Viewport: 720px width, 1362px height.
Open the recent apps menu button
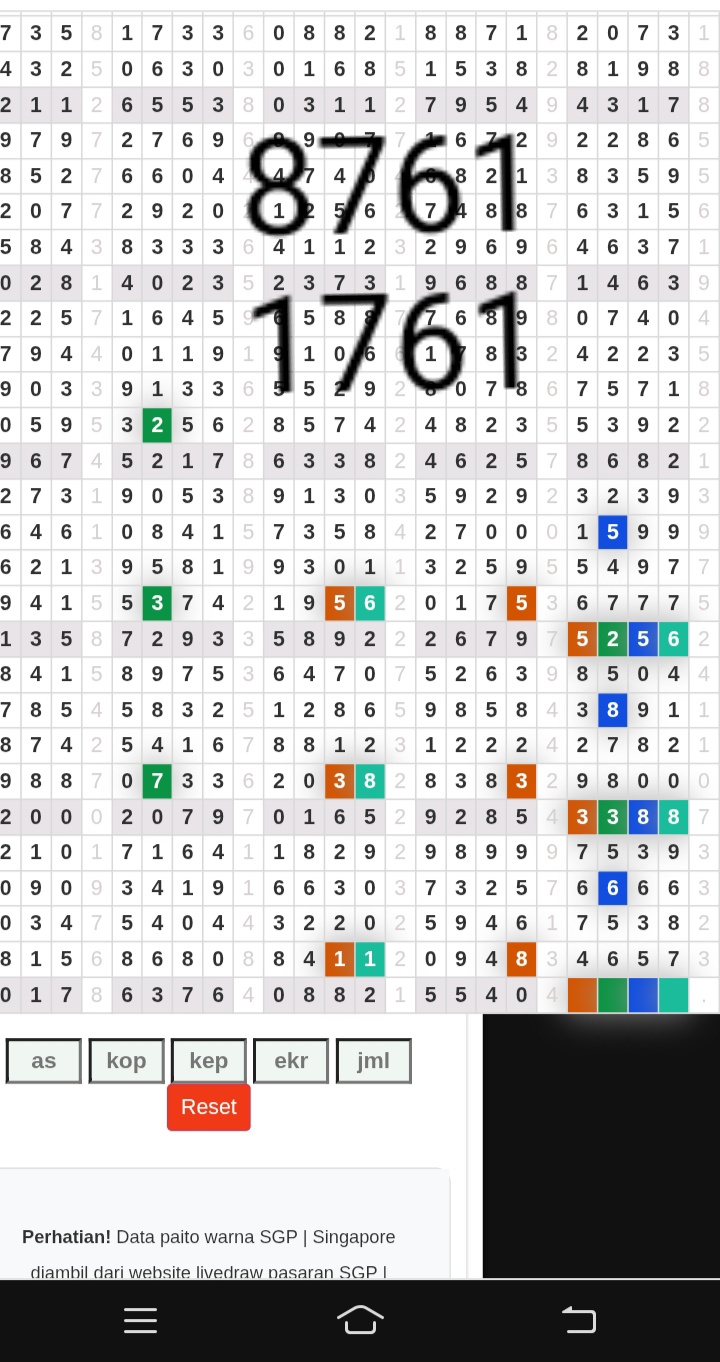point(140,1320)
